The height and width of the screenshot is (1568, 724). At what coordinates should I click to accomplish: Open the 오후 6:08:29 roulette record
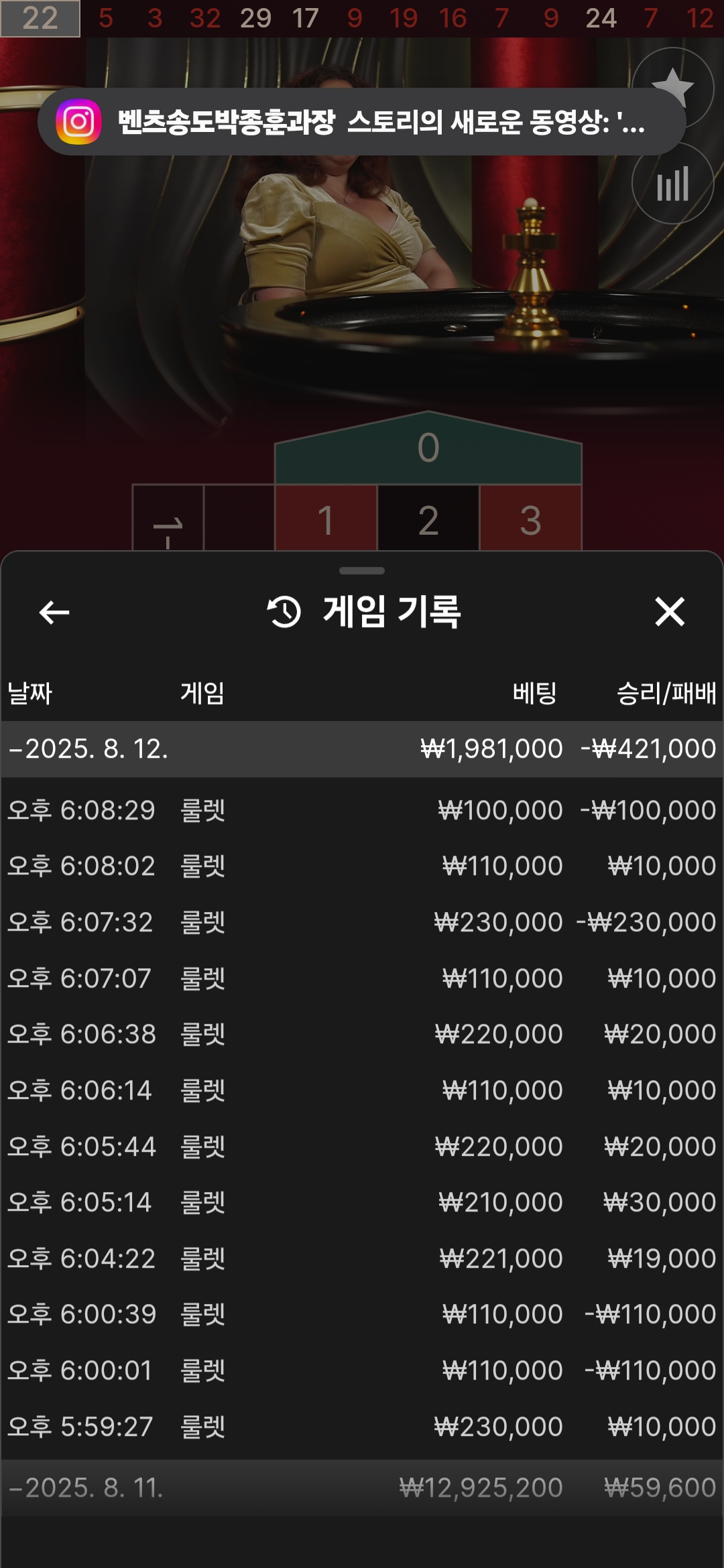pyautogui.click(x=362, y=810)
